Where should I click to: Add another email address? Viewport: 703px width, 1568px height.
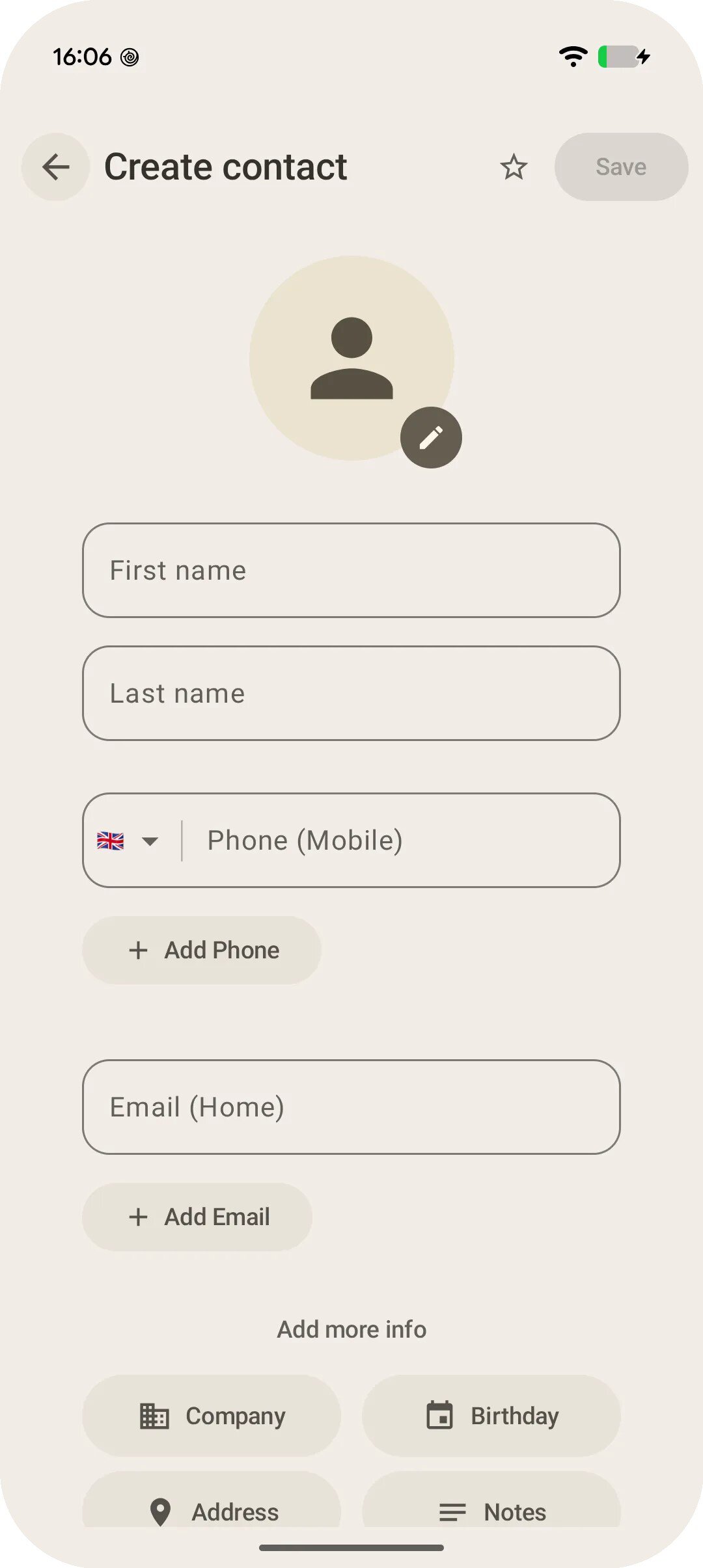click(x=197, y=1217)
